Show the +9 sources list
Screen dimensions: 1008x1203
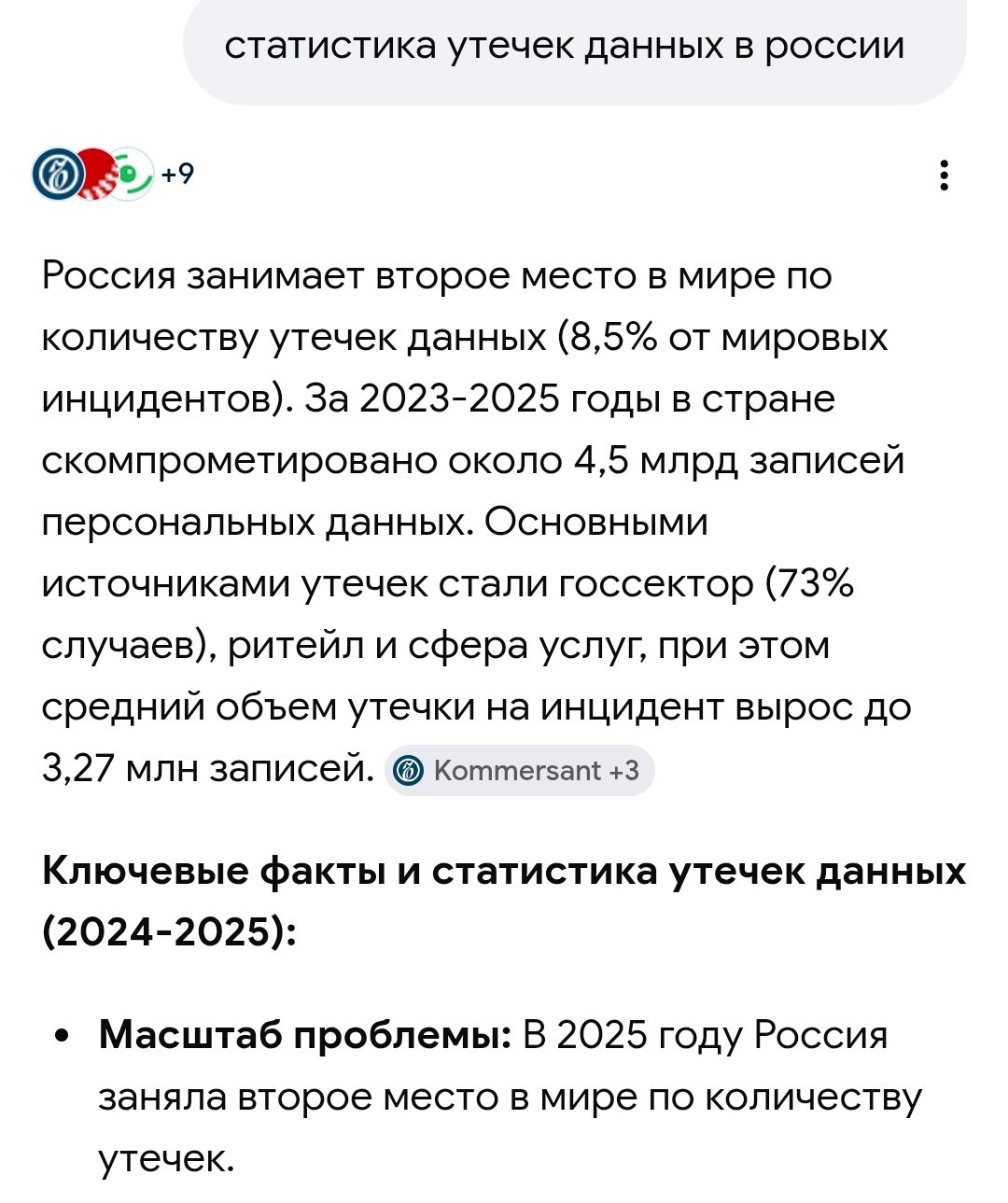click(114, 175)
